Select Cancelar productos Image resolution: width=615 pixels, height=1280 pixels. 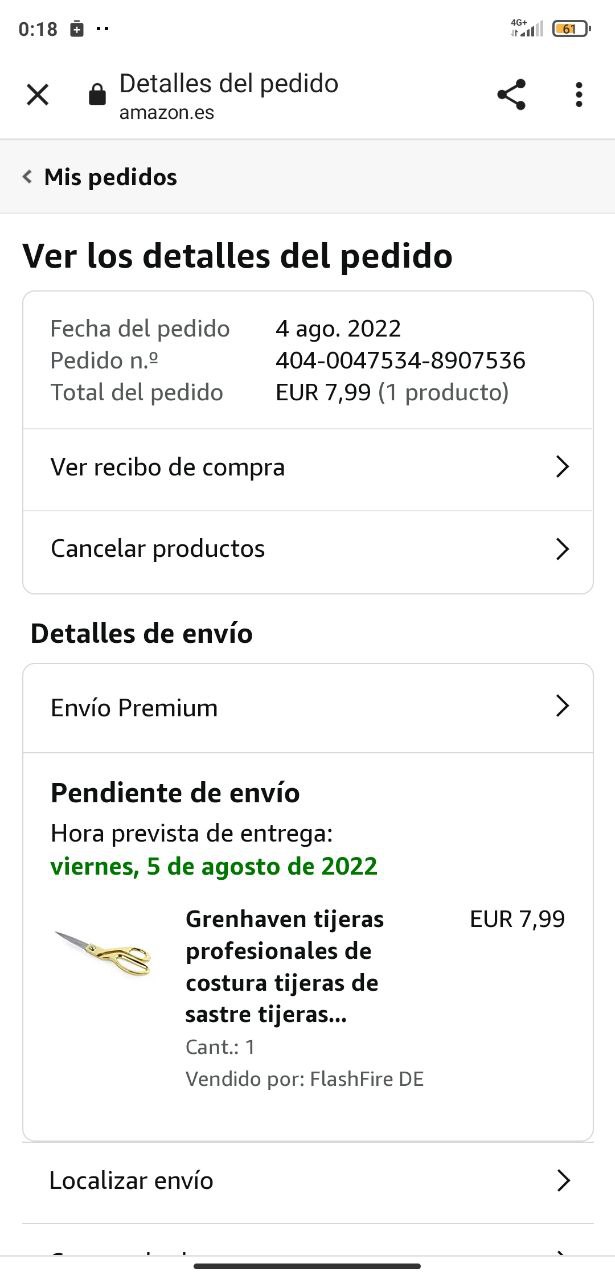[308, 549]
